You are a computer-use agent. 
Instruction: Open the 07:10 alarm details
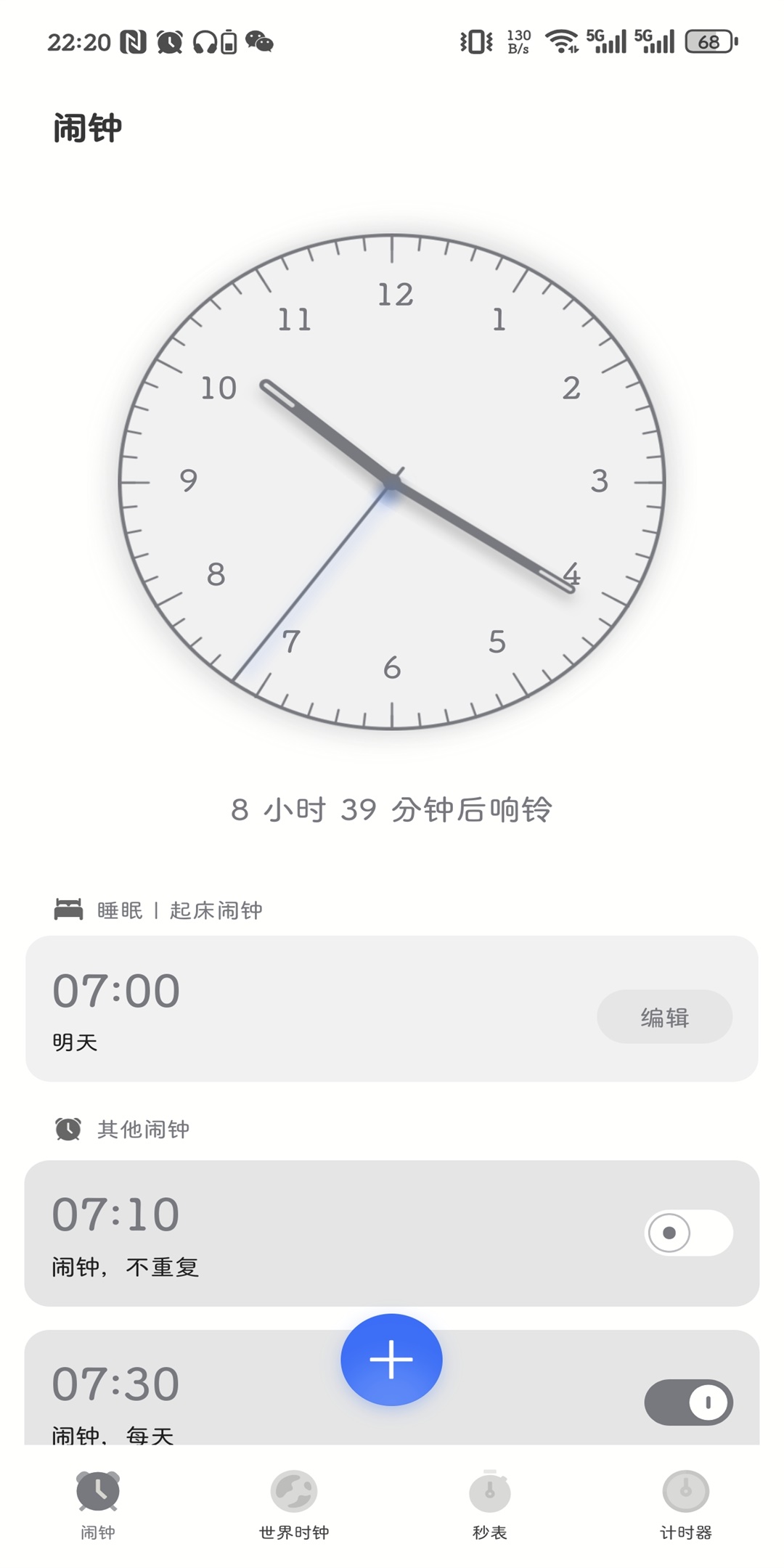[392, 1233]
